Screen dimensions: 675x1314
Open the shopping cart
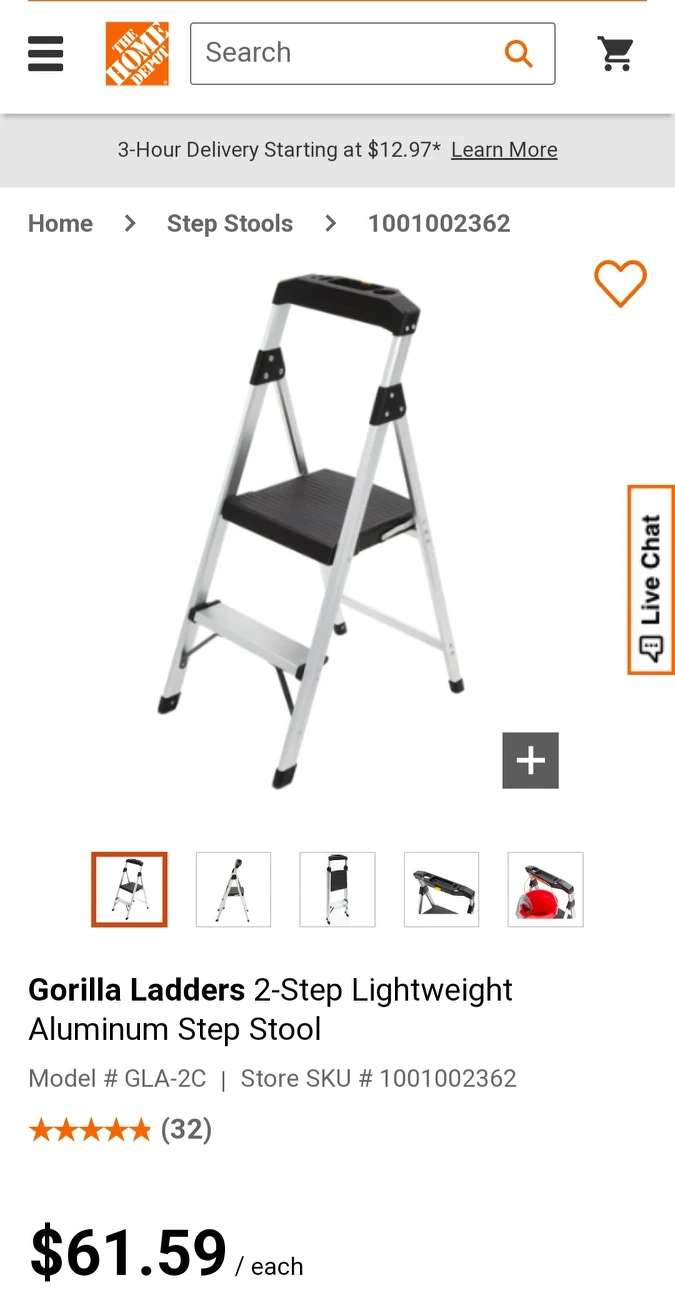[616, 54]
